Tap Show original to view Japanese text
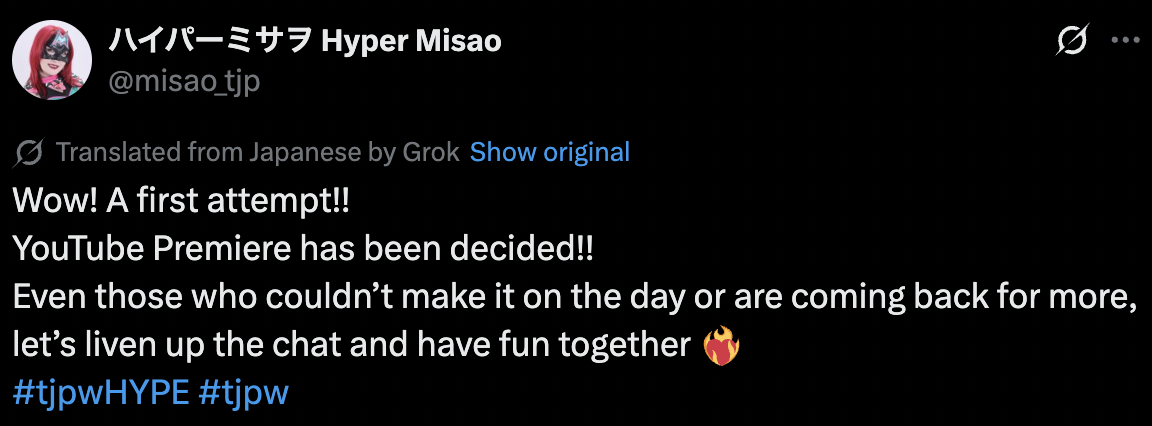The height and width of the screenshot is (426, 1152). [549, 152]
